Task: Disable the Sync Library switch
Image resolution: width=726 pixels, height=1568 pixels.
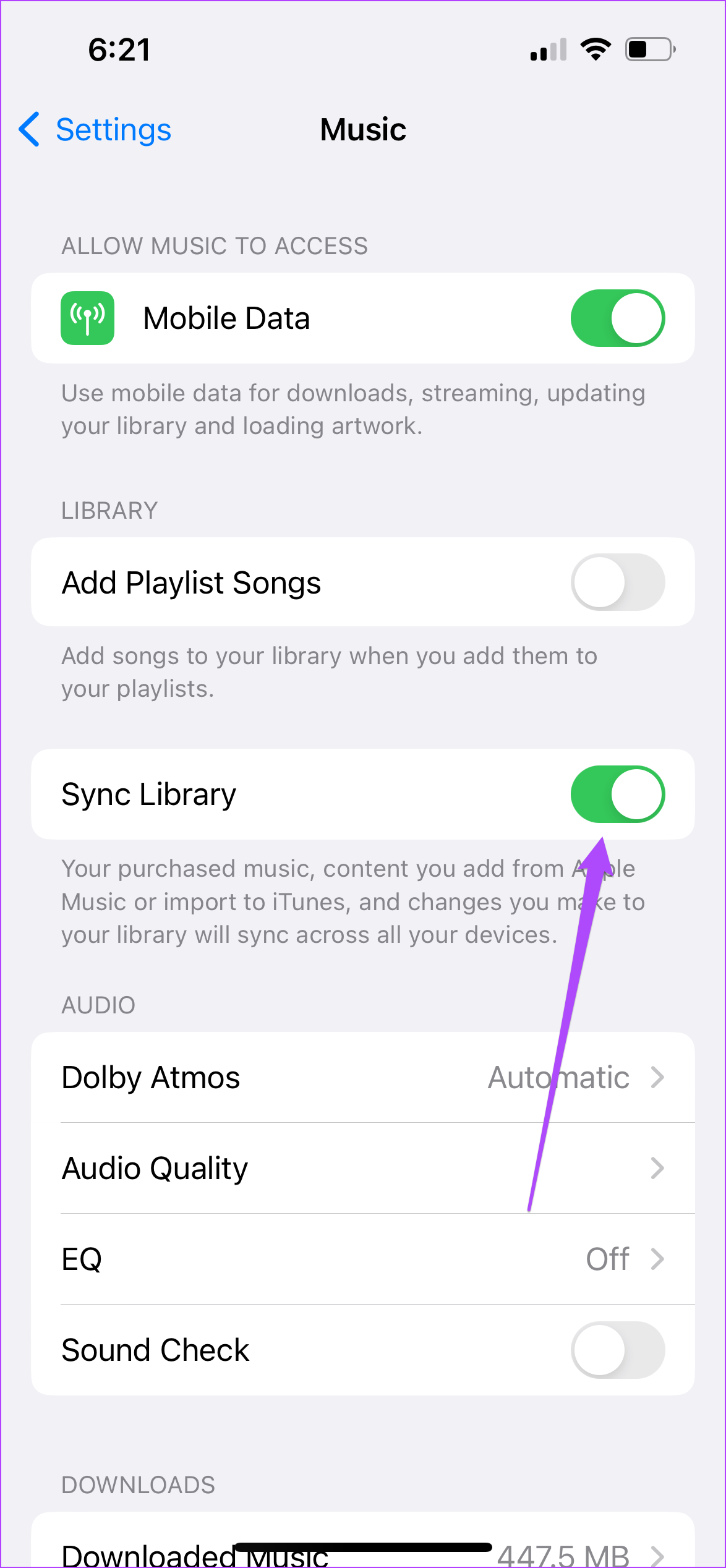Action: click(617, 795)
